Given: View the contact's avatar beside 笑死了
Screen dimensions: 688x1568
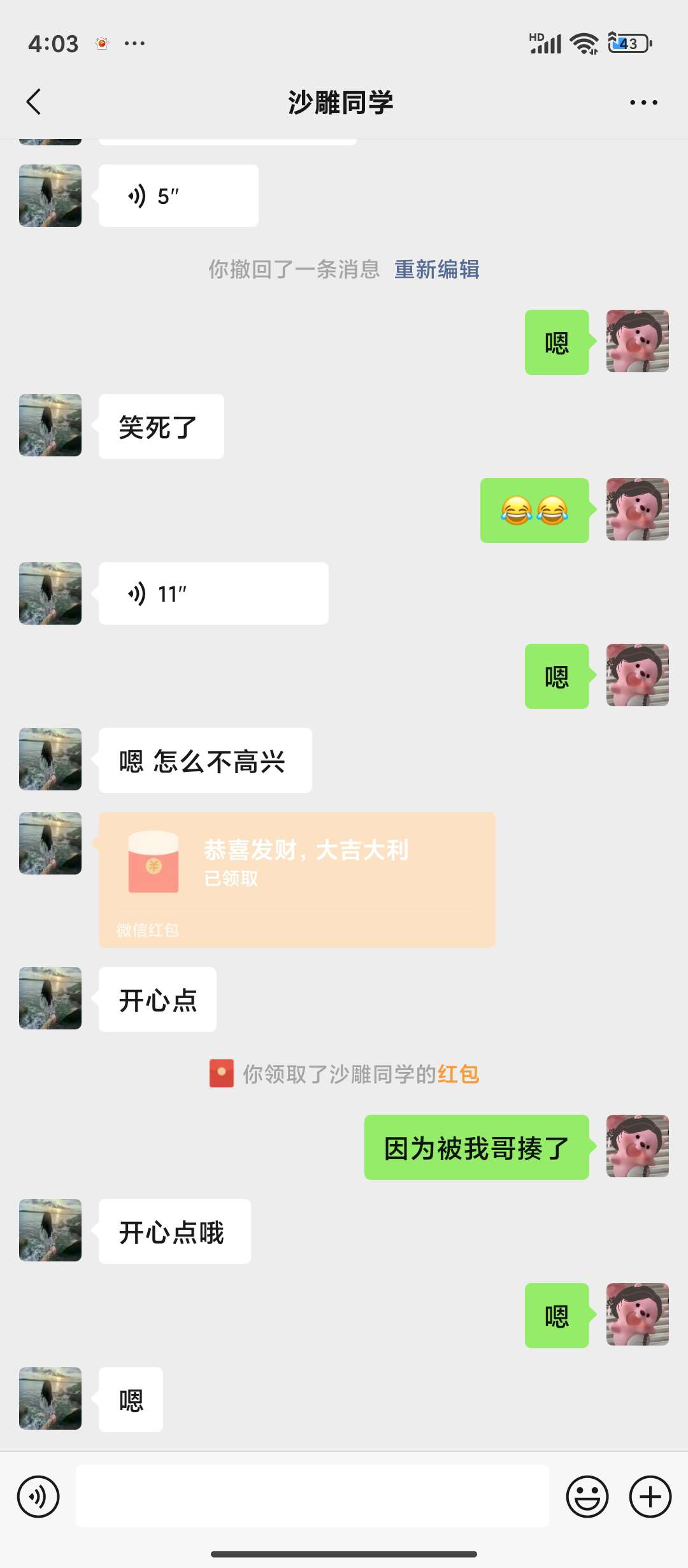Looking at the screenshot, I should [x=50, y=425].
